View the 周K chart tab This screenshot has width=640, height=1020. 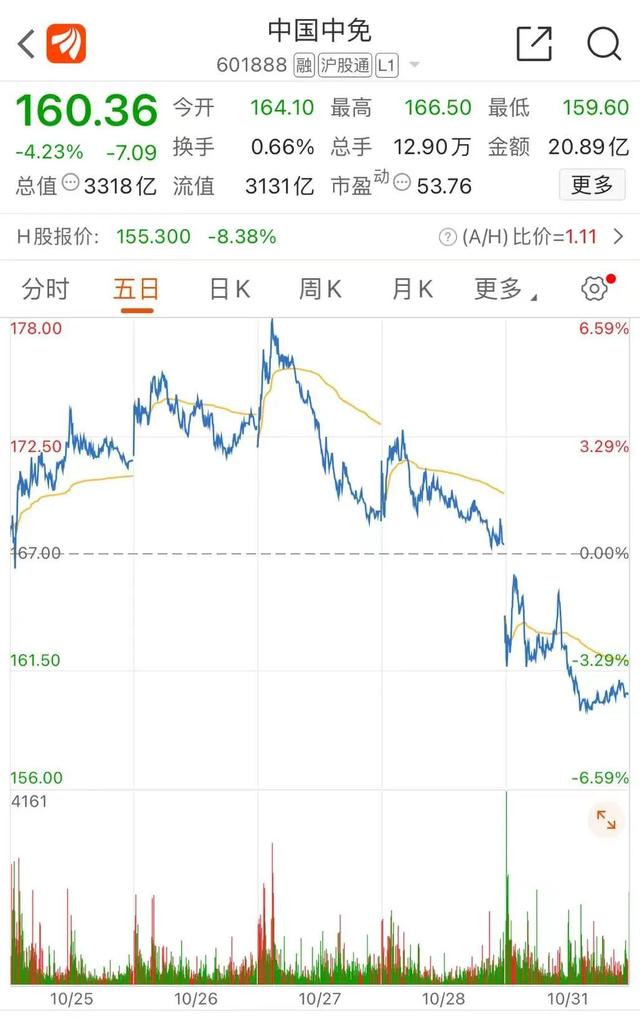pos(320,290)
